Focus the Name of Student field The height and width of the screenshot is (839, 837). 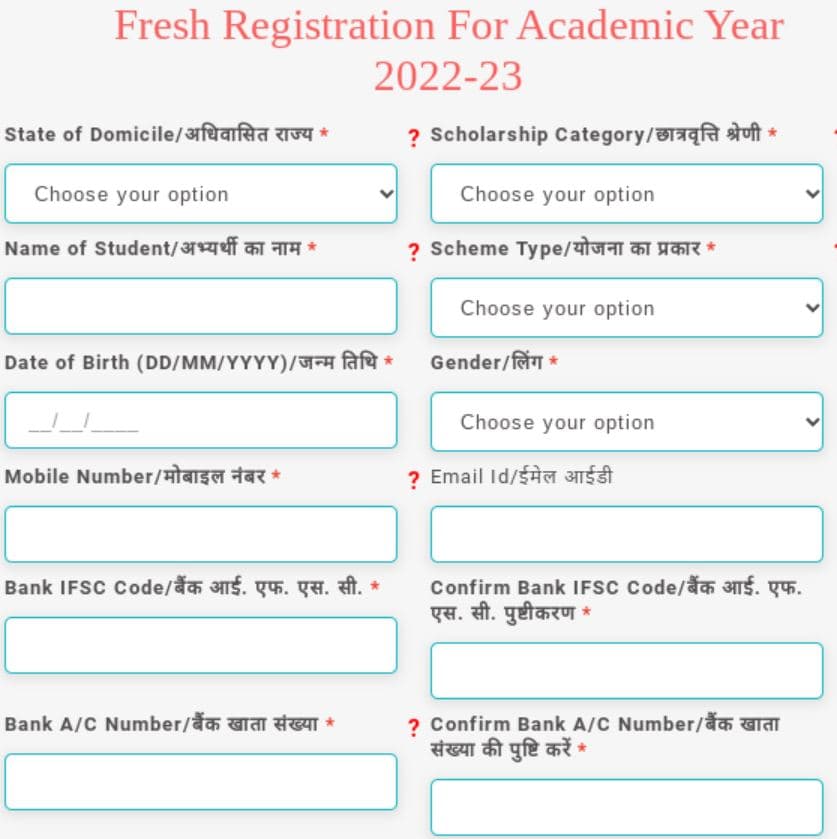click(x=200, y=306)
